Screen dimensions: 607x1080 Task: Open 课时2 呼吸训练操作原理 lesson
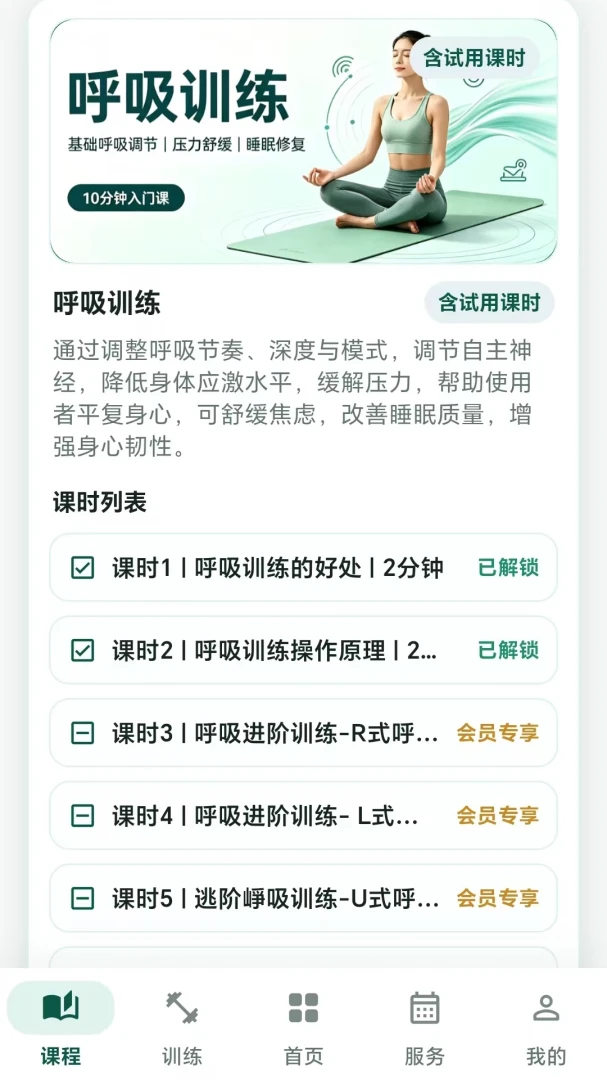[303, 650]
